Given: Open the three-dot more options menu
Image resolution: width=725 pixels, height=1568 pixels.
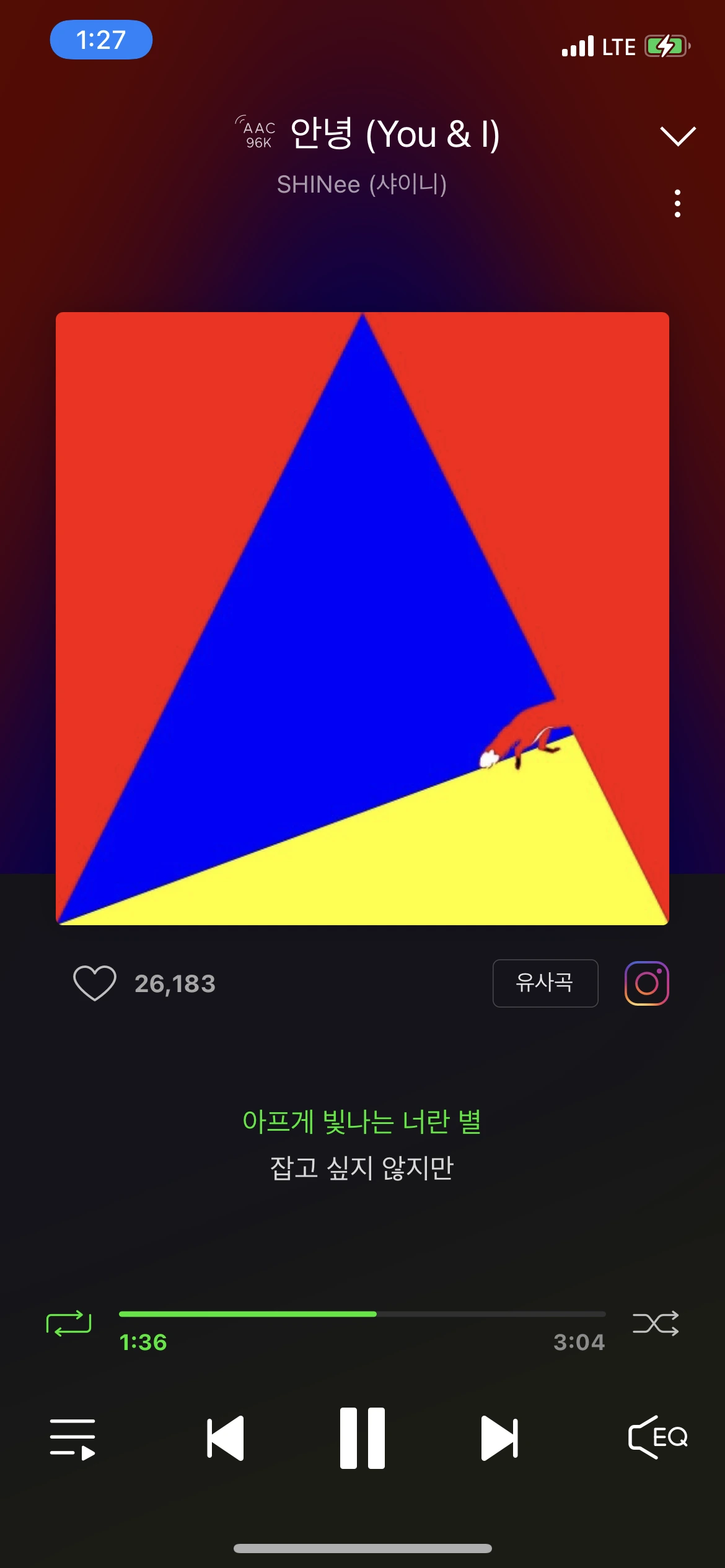Looking at the screenshot, I should click(677, 204).
